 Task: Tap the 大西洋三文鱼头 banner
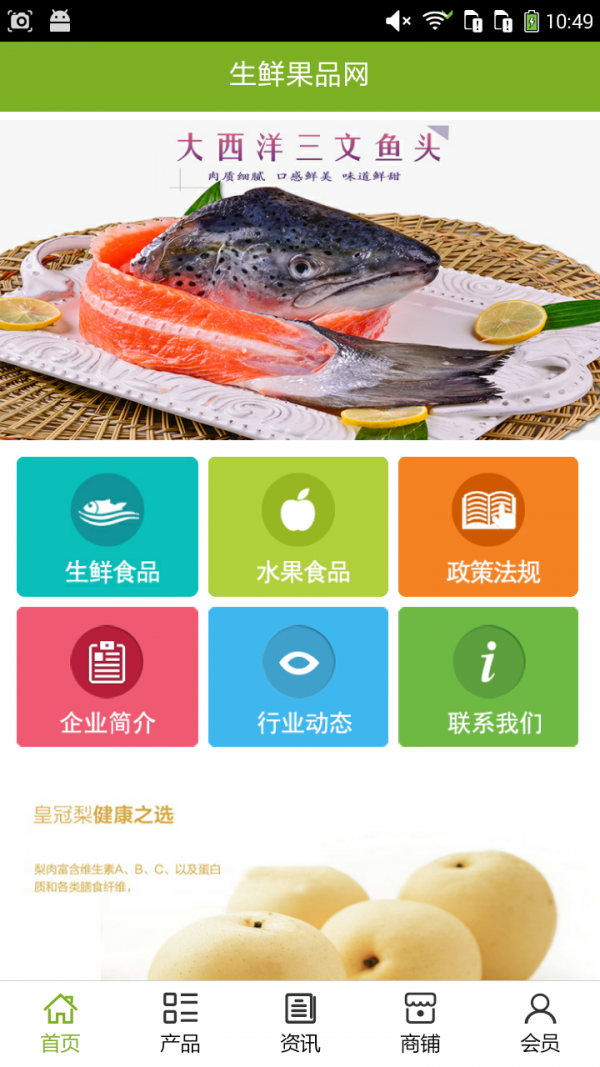[300, 280]
